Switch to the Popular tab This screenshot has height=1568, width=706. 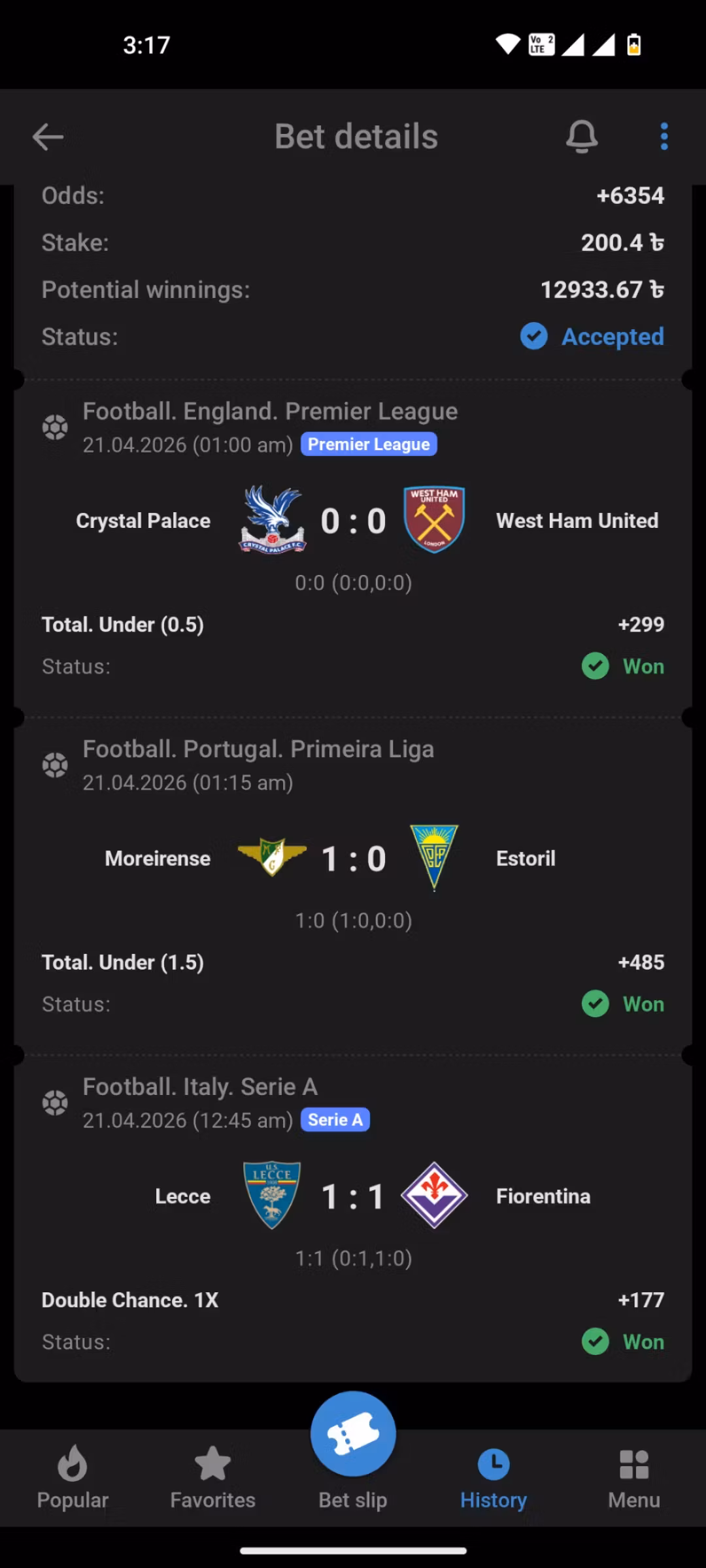[x=73, y=1478]
